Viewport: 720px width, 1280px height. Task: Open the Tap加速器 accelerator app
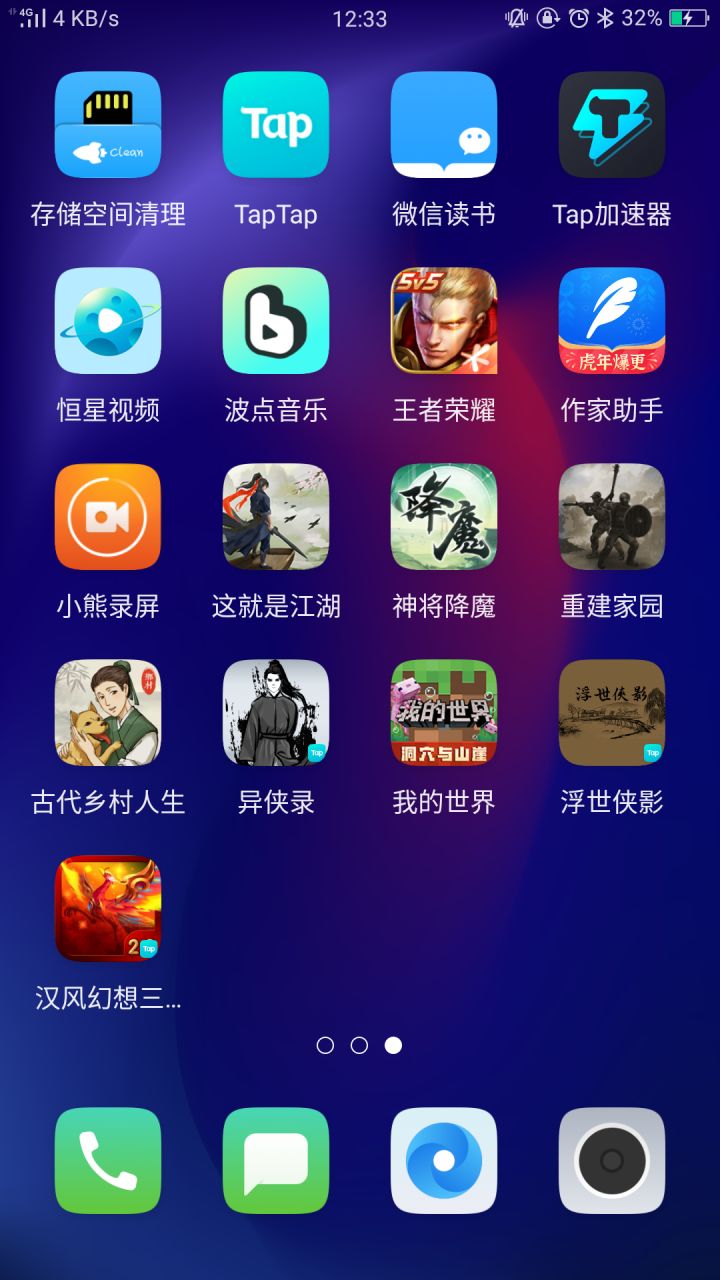pos(611,123)
